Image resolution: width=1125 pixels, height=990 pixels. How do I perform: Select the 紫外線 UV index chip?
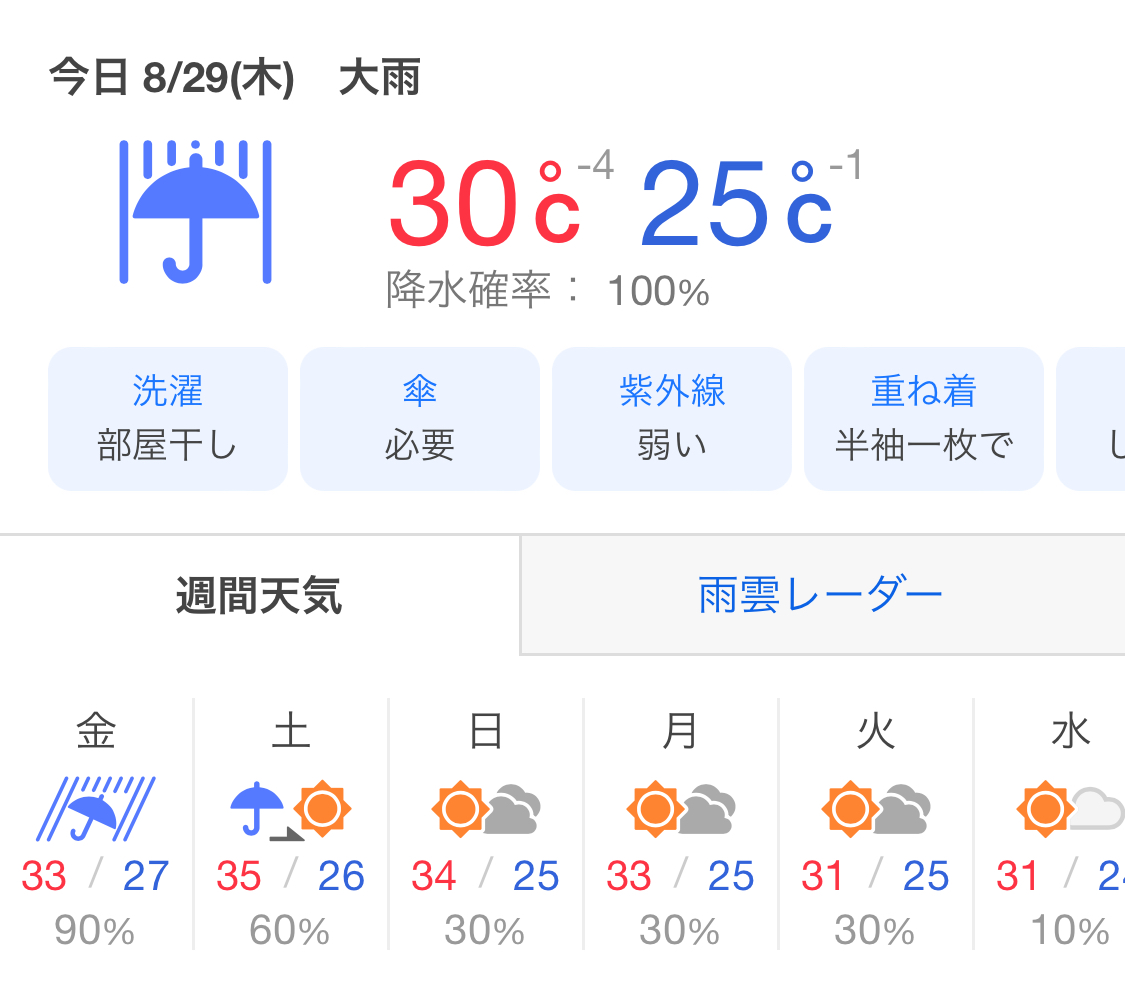click(x=672, y=419)
